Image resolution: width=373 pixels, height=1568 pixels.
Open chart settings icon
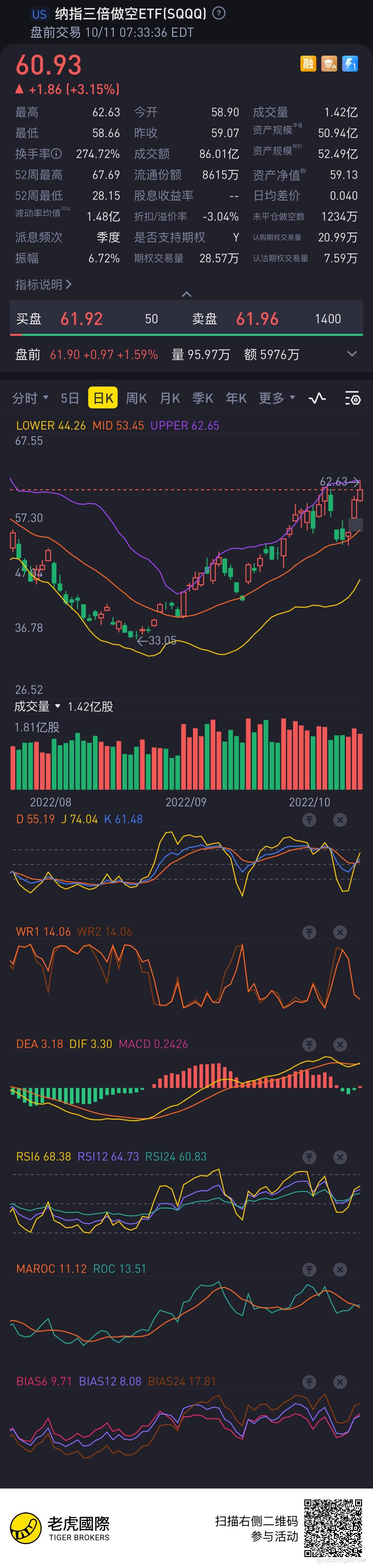click(x=352, y=399)
